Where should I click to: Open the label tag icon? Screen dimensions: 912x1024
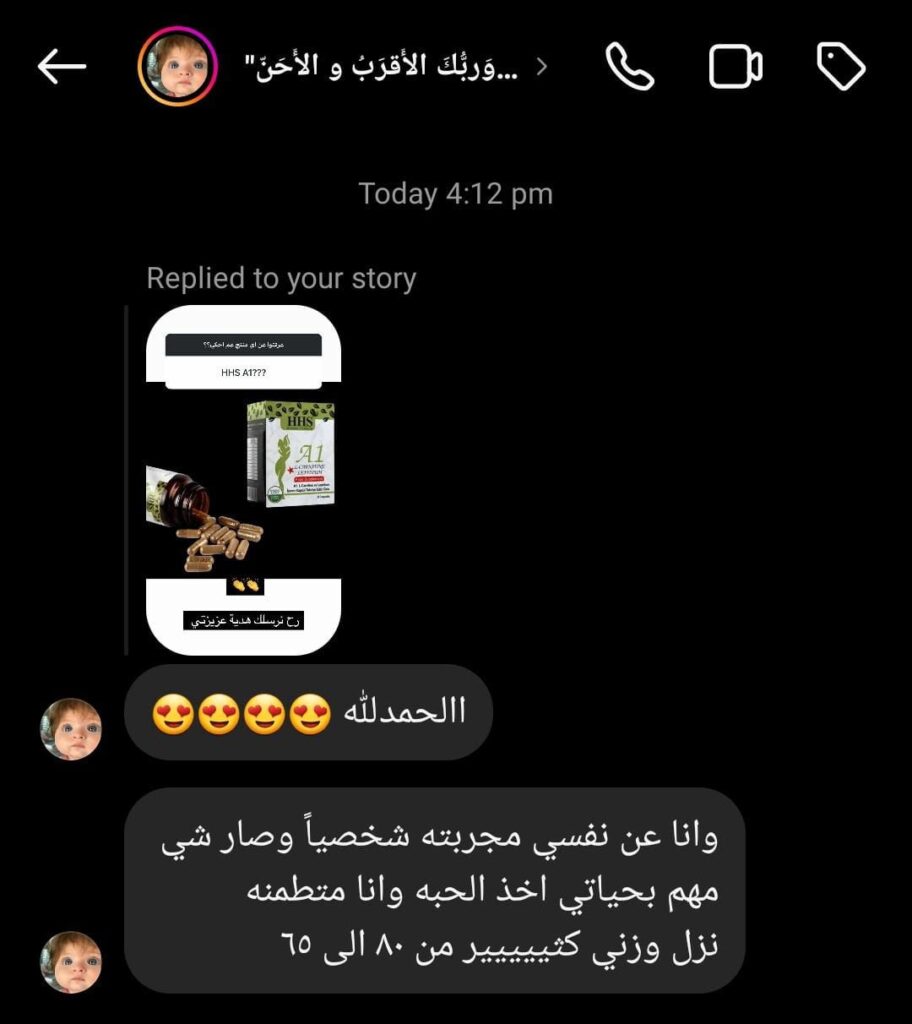point(841,67)
